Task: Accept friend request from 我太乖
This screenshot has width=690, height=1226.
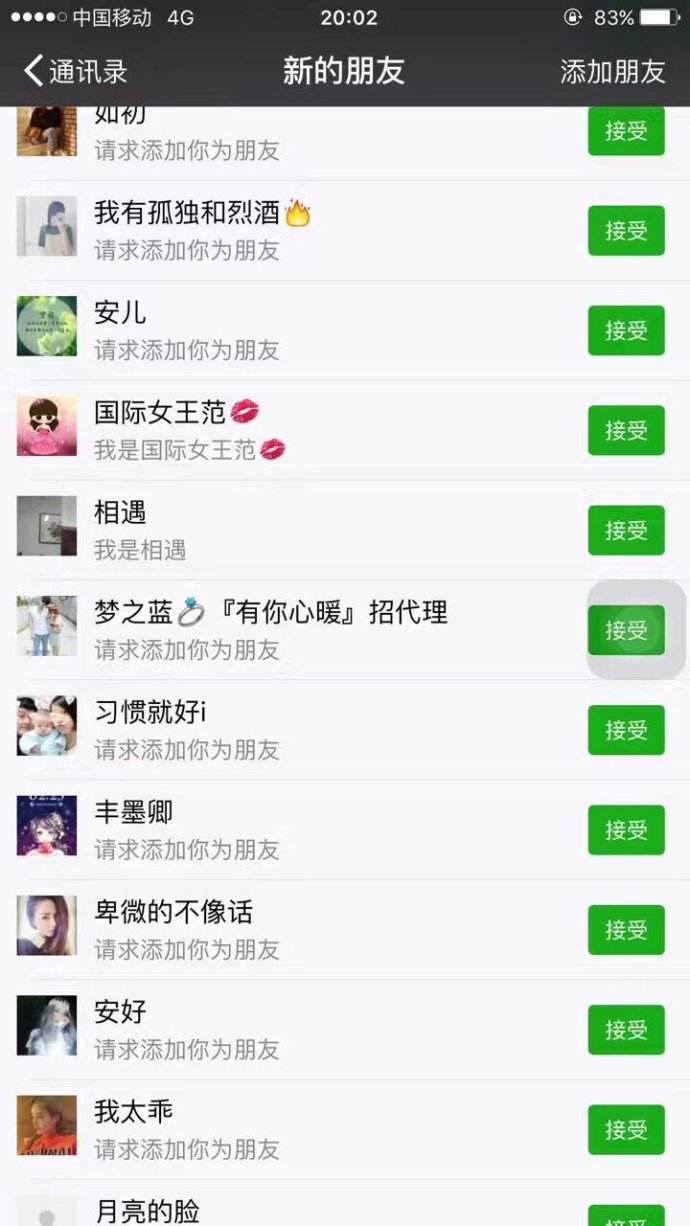Action: coord(626,1130)
